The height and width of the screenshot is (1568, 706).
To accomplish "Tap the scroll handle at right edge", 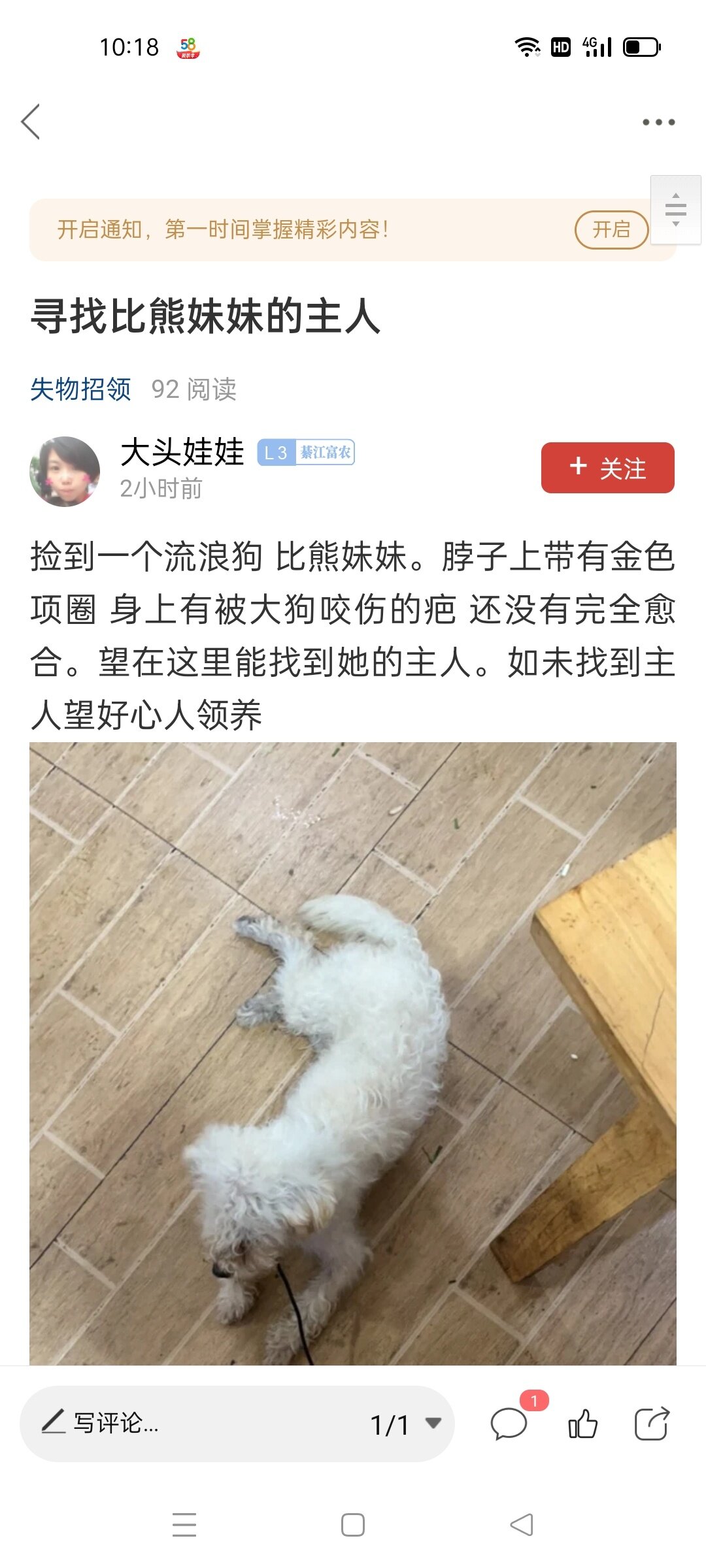I will [676, 210].
